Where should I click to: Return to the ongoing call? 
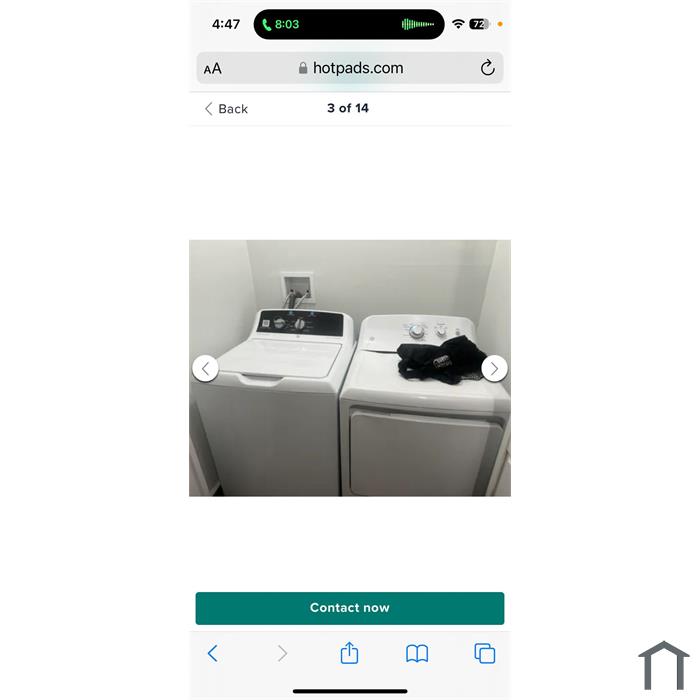[281, 24]
